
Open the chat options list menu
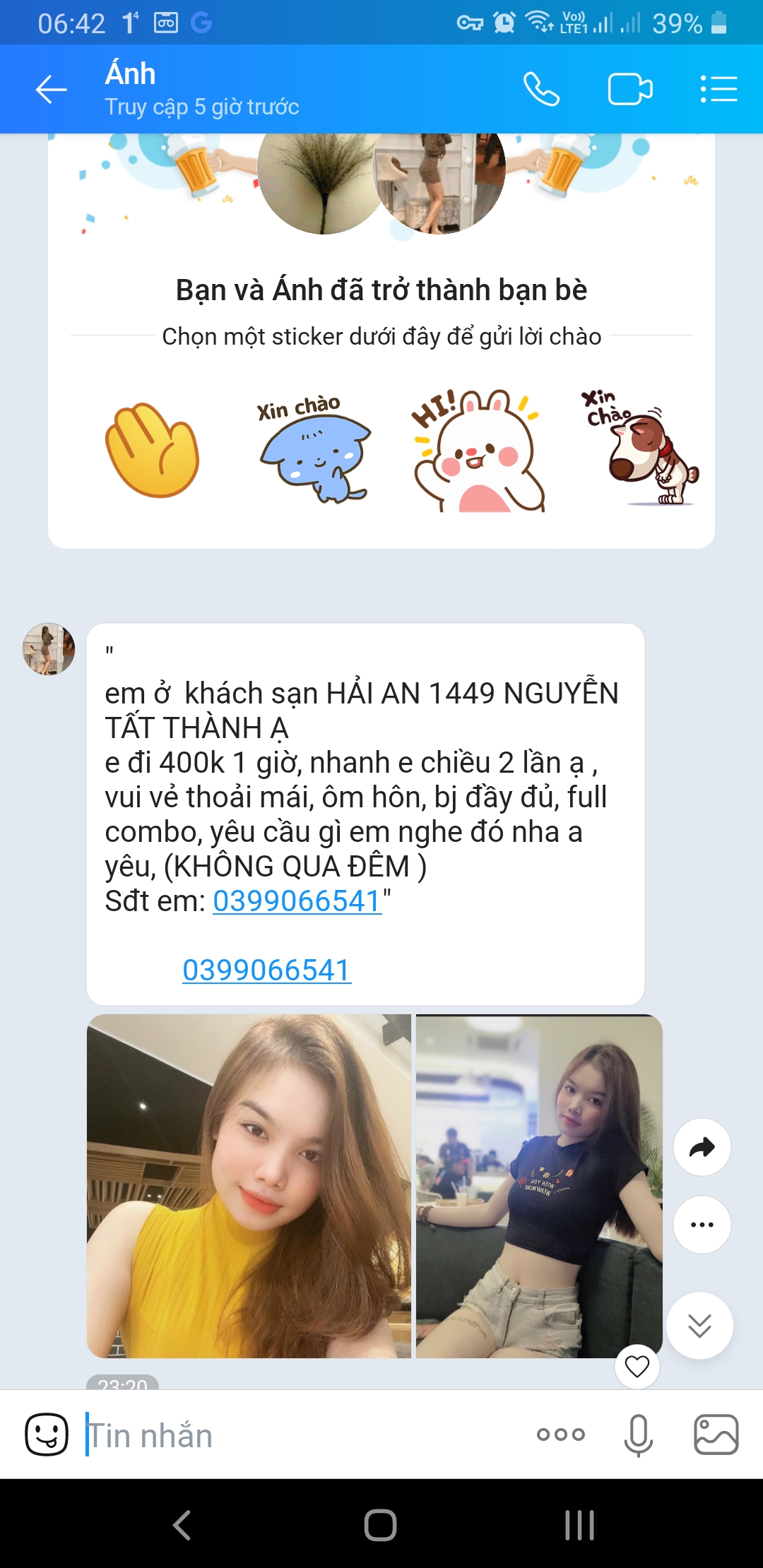pyautogui.click(x=718, y=90)
